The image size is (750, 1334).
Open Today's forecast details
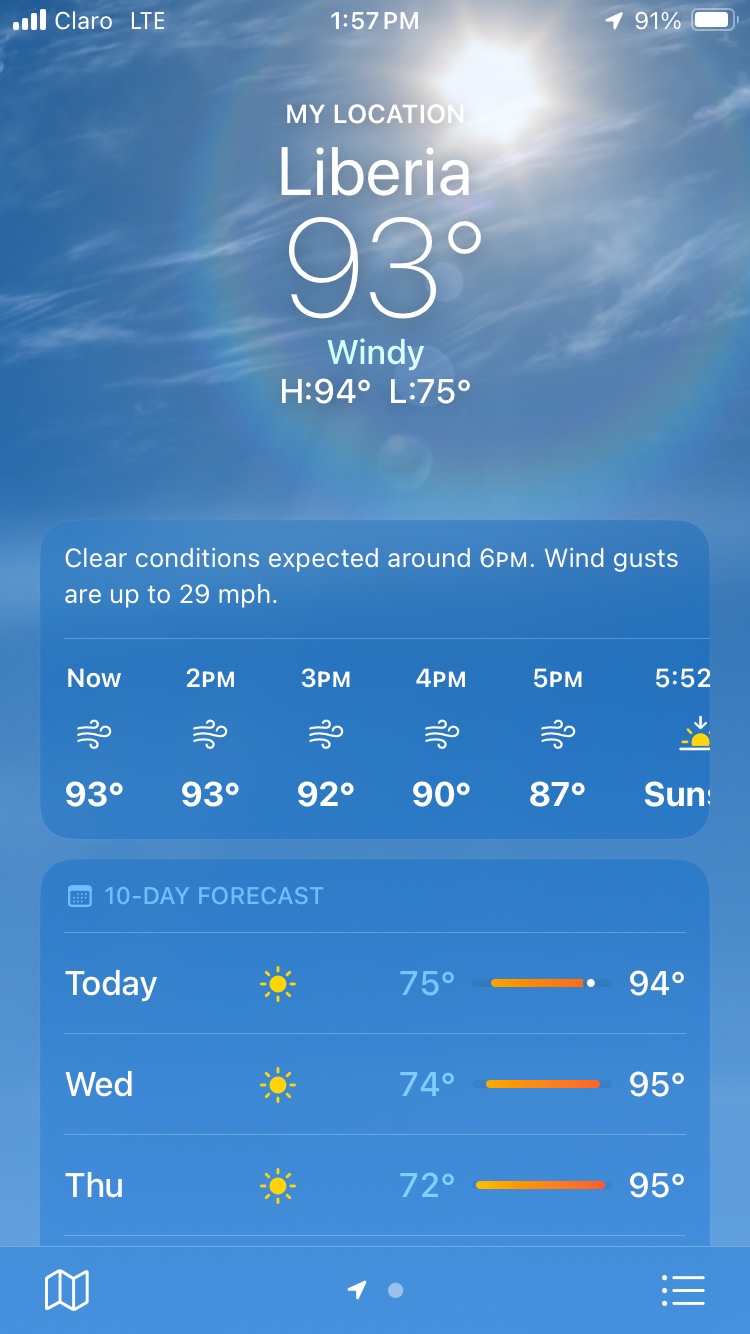click(x=374, y=984)
